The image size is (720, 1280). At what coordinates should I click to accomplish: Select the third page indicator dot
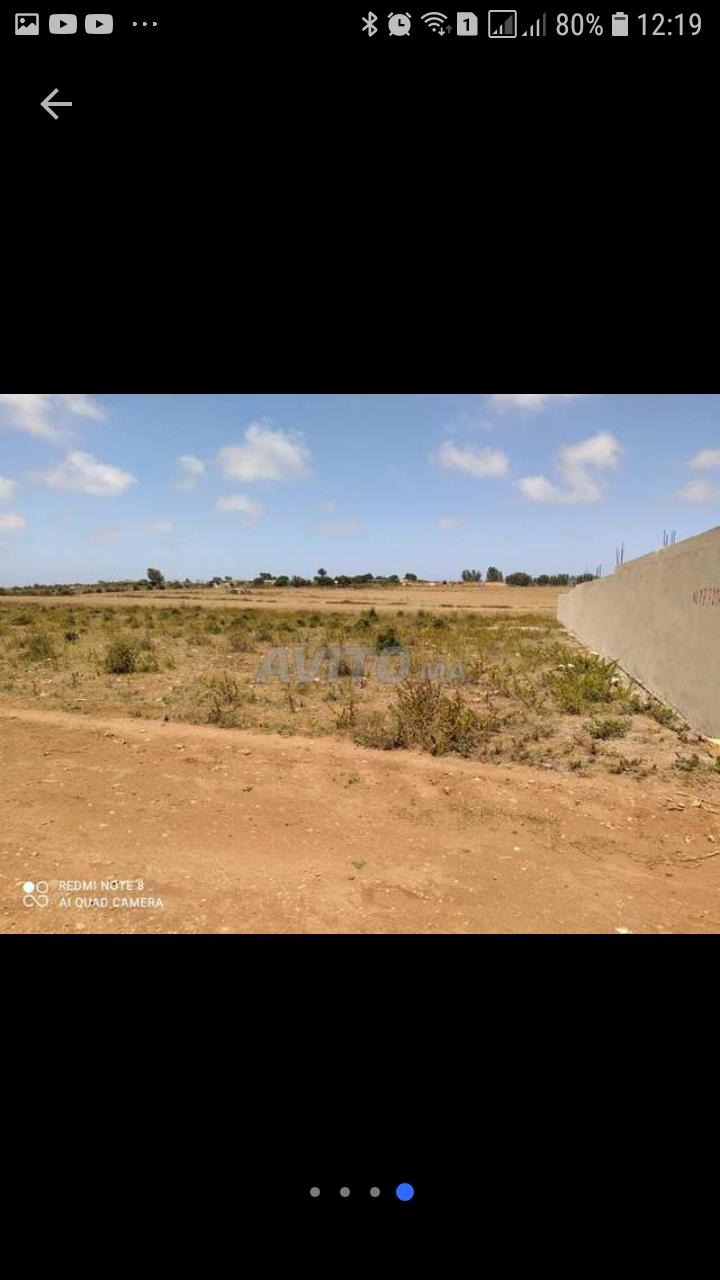[374, 1192]
